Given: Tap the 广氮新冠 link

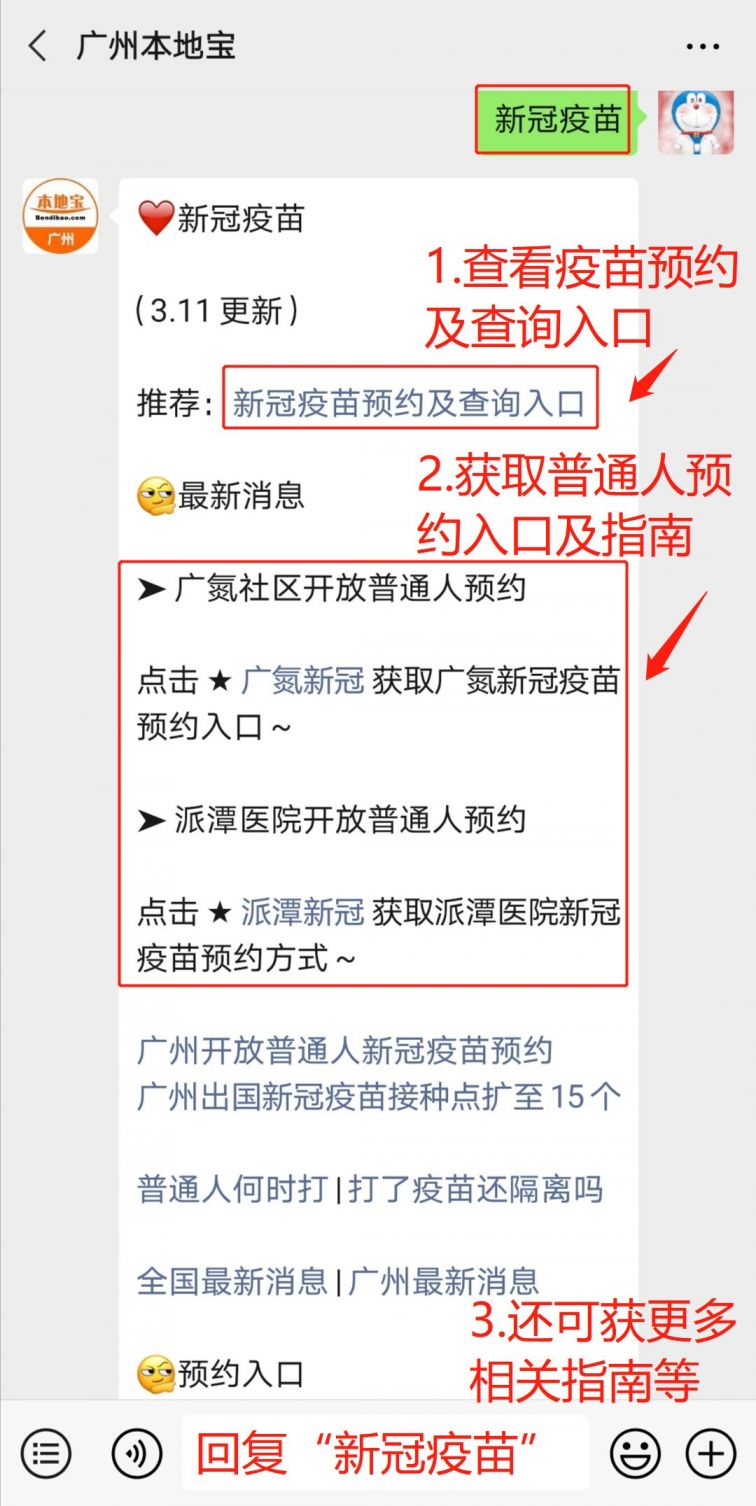Looking at the screenshot, I should point(303,682).
